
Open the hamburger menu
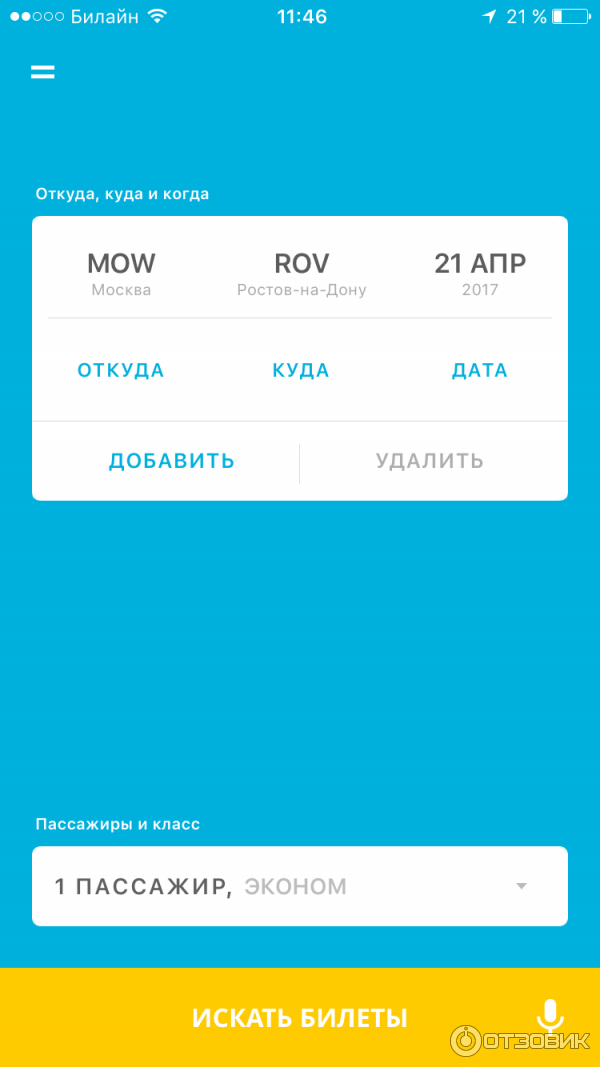click(x=42, y=72)
